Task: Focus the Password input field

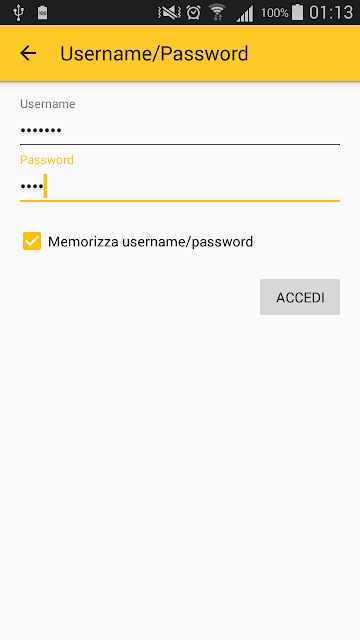Action: 180,187
